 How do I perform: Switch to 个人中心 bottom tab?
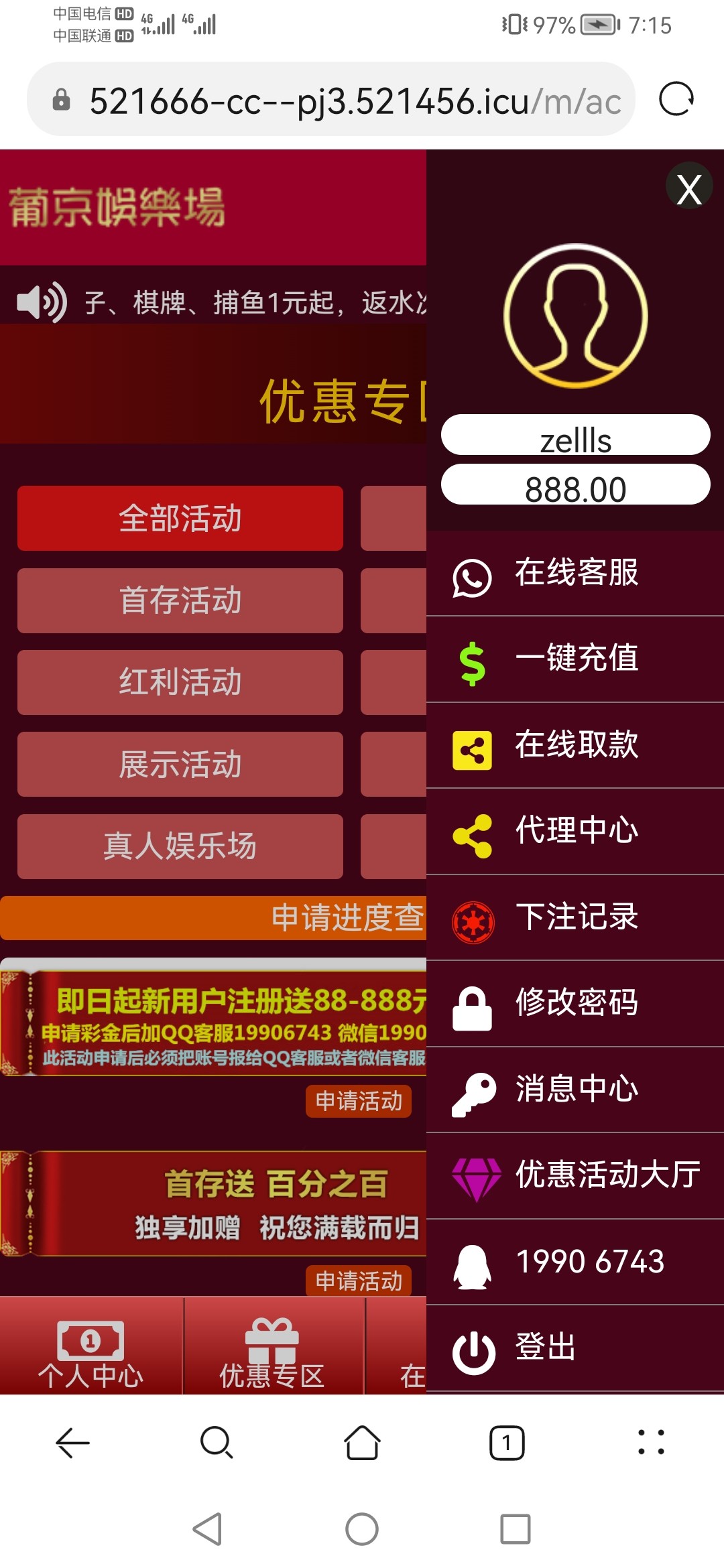[90, 1348]
